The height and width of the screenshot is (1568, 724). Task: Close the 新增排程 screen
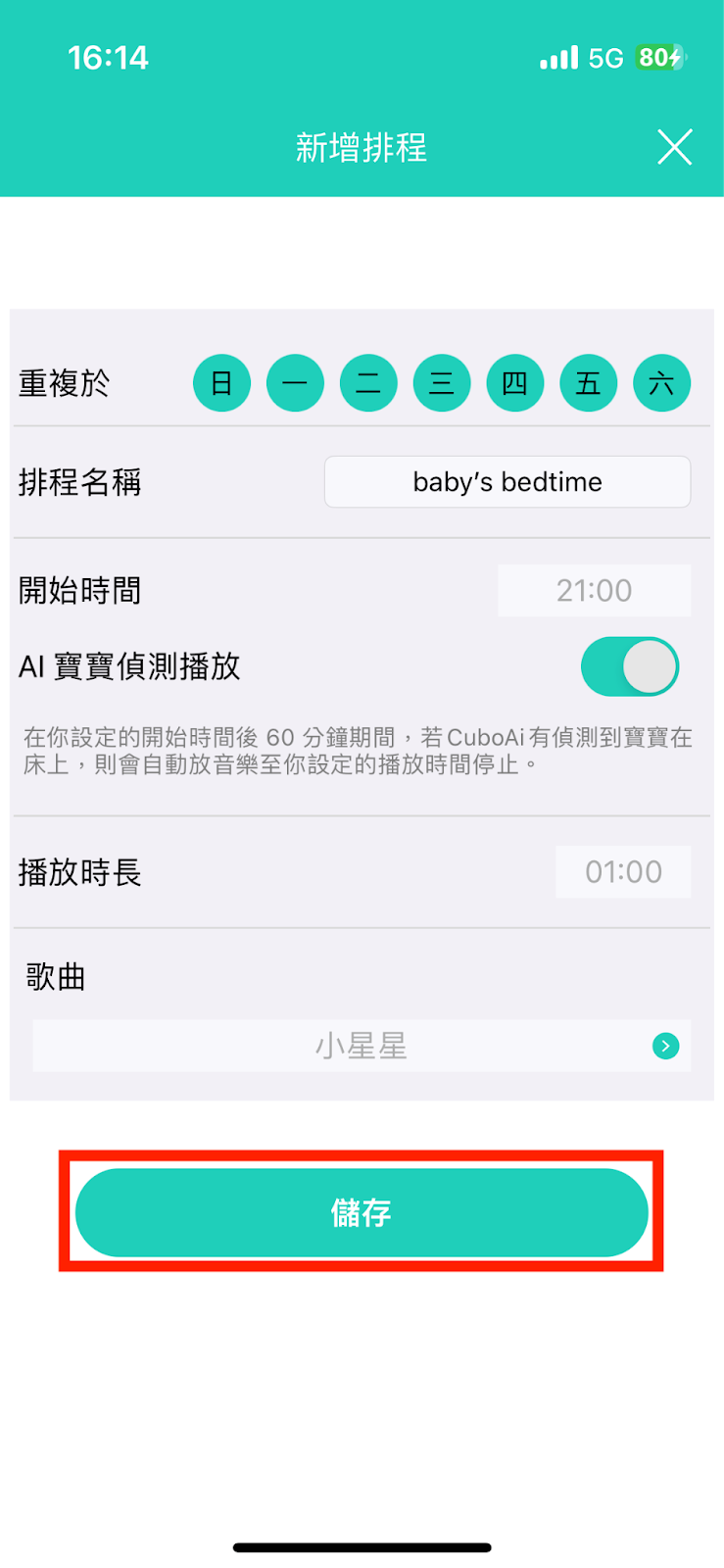click(x=674, y=148)
